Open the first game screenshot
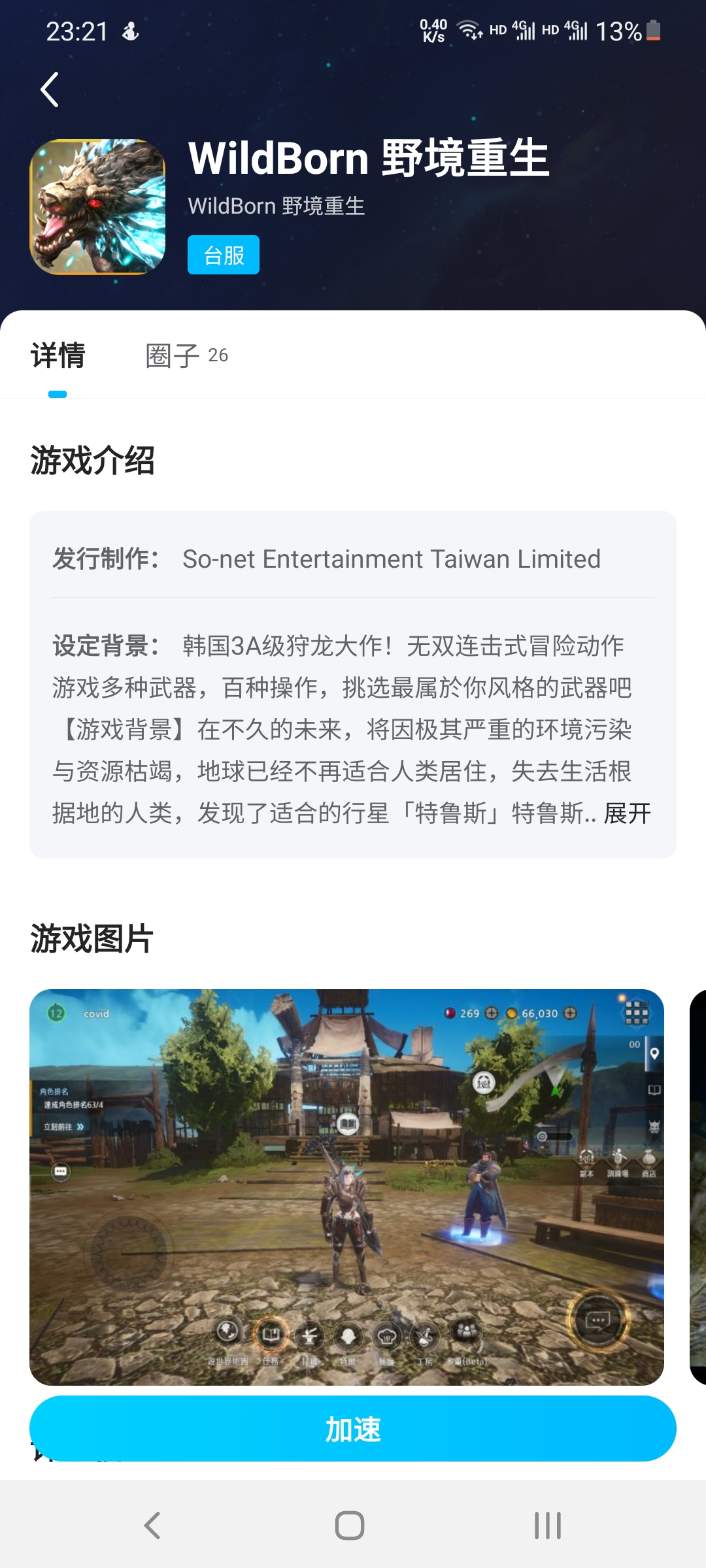 tap(346, 1186)
